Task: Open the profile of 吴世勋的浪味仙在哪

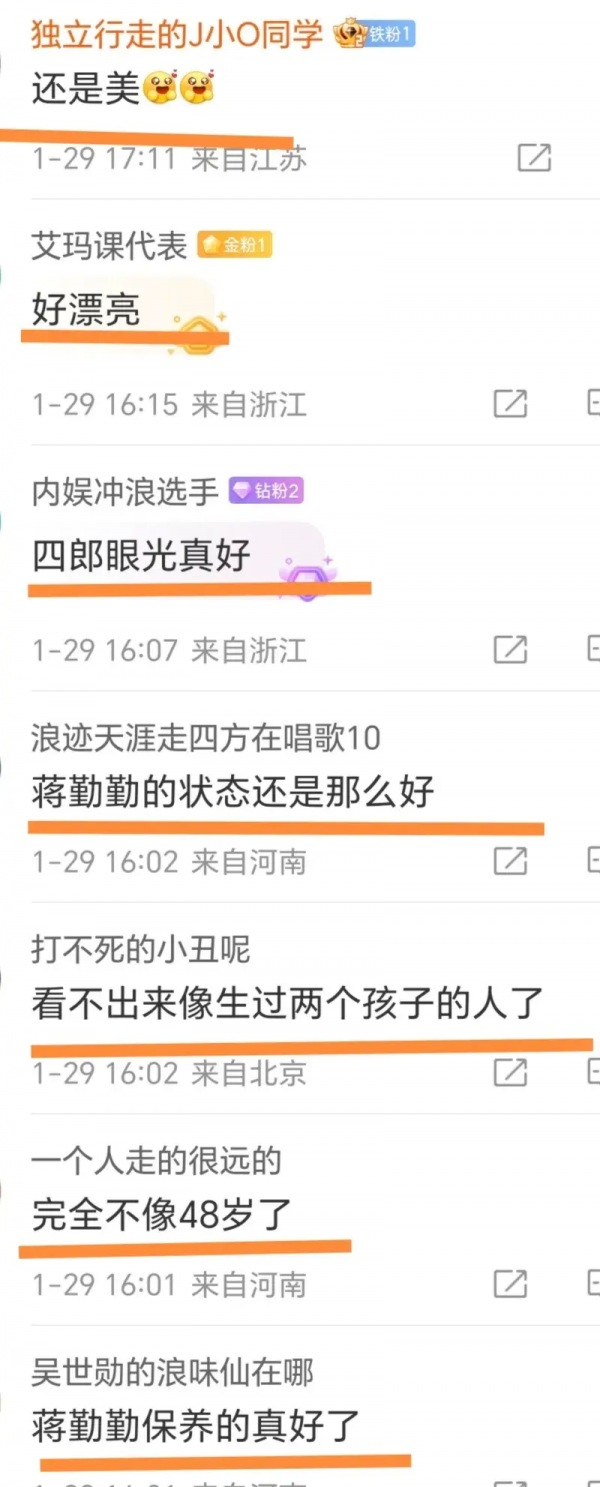Action: (172, 1373)
